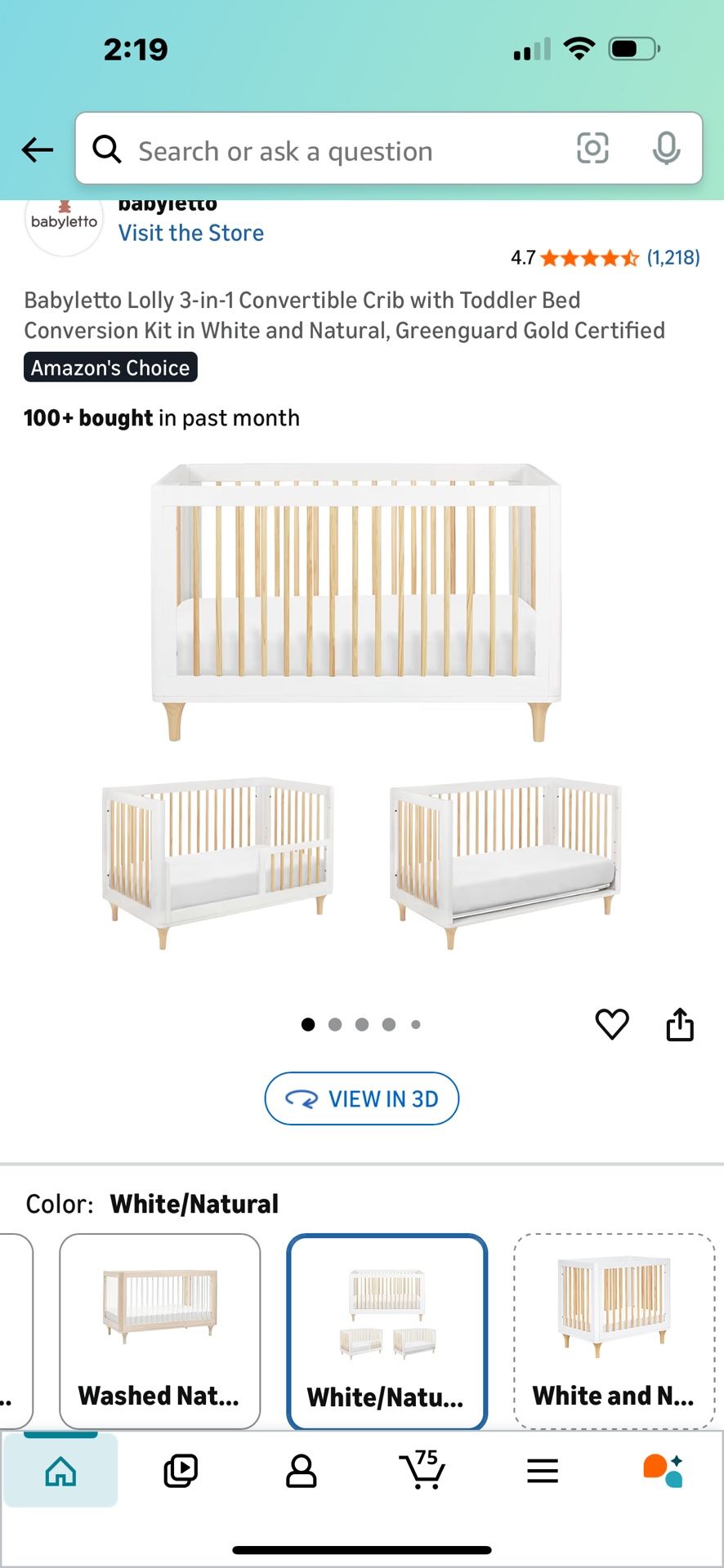Open camera lens search
Screen dimensions: 724x1568
coord(592,149)
